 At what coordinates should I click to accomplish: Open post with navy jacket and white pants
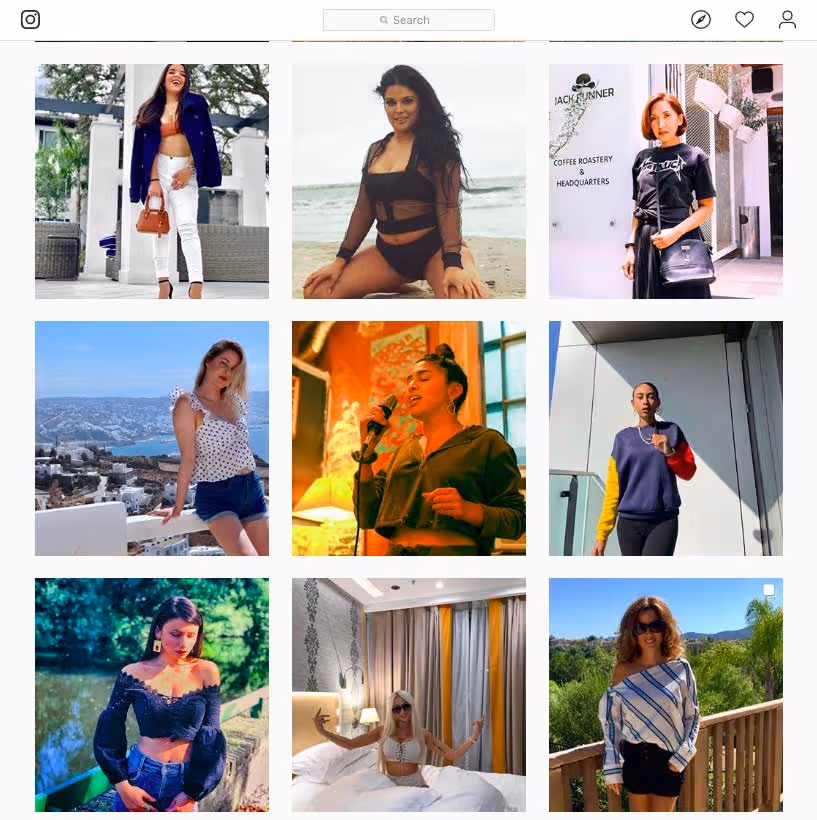point(152,181)
